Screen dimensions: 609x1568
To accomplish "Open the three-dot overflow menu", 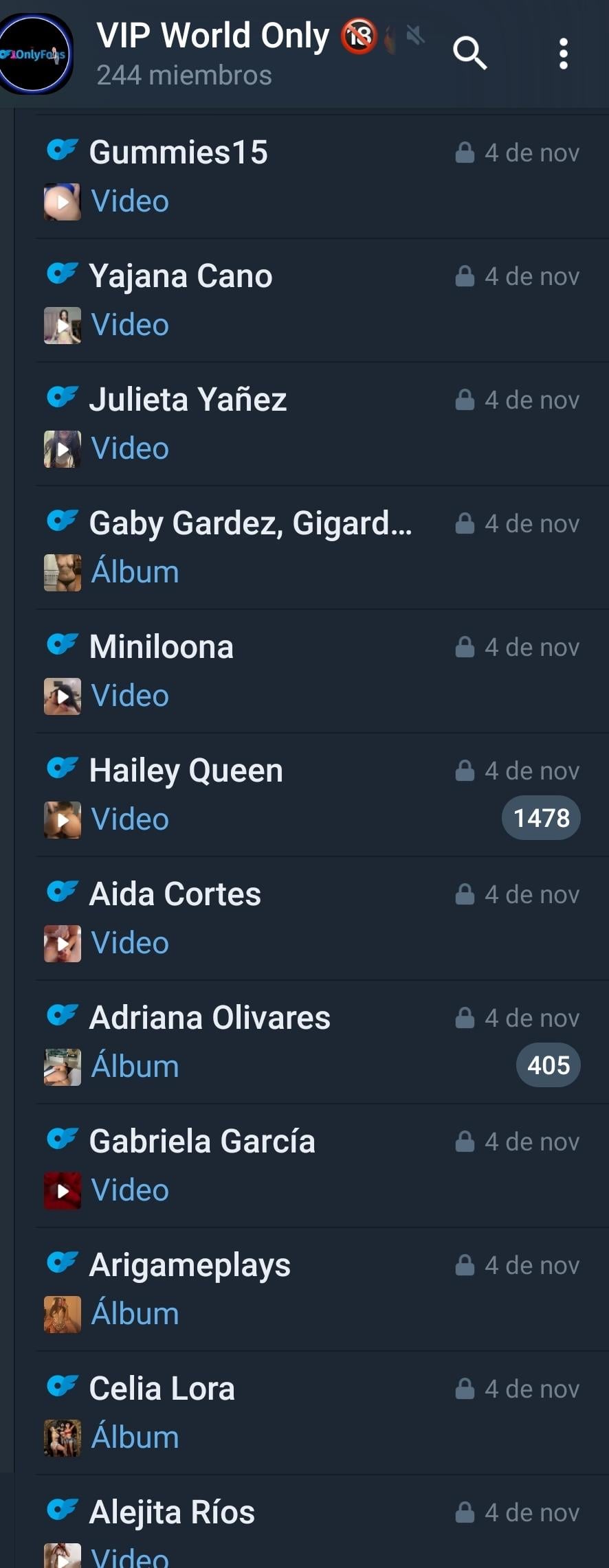I will point(563,53).
